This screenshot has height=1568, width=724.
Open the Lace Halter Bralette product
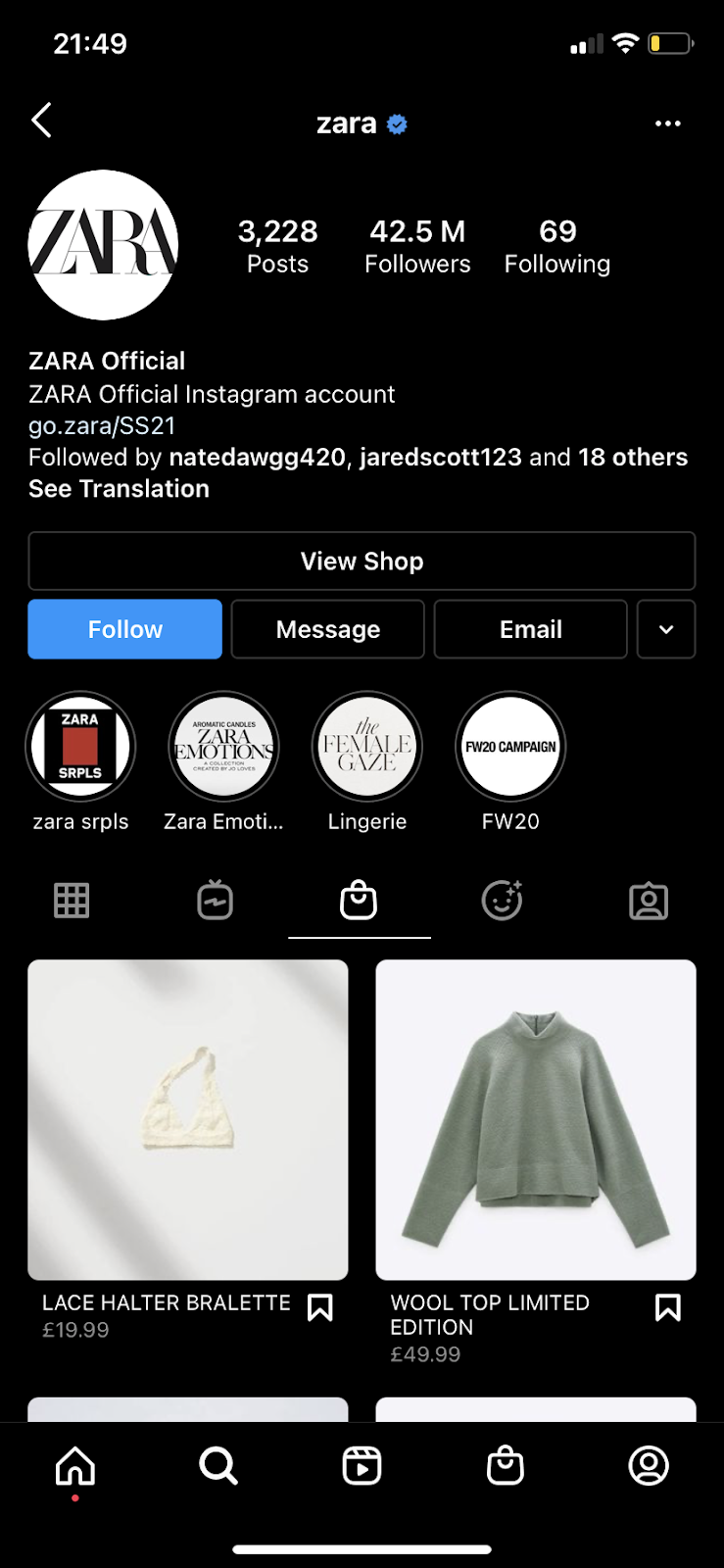coord(188,1119)
